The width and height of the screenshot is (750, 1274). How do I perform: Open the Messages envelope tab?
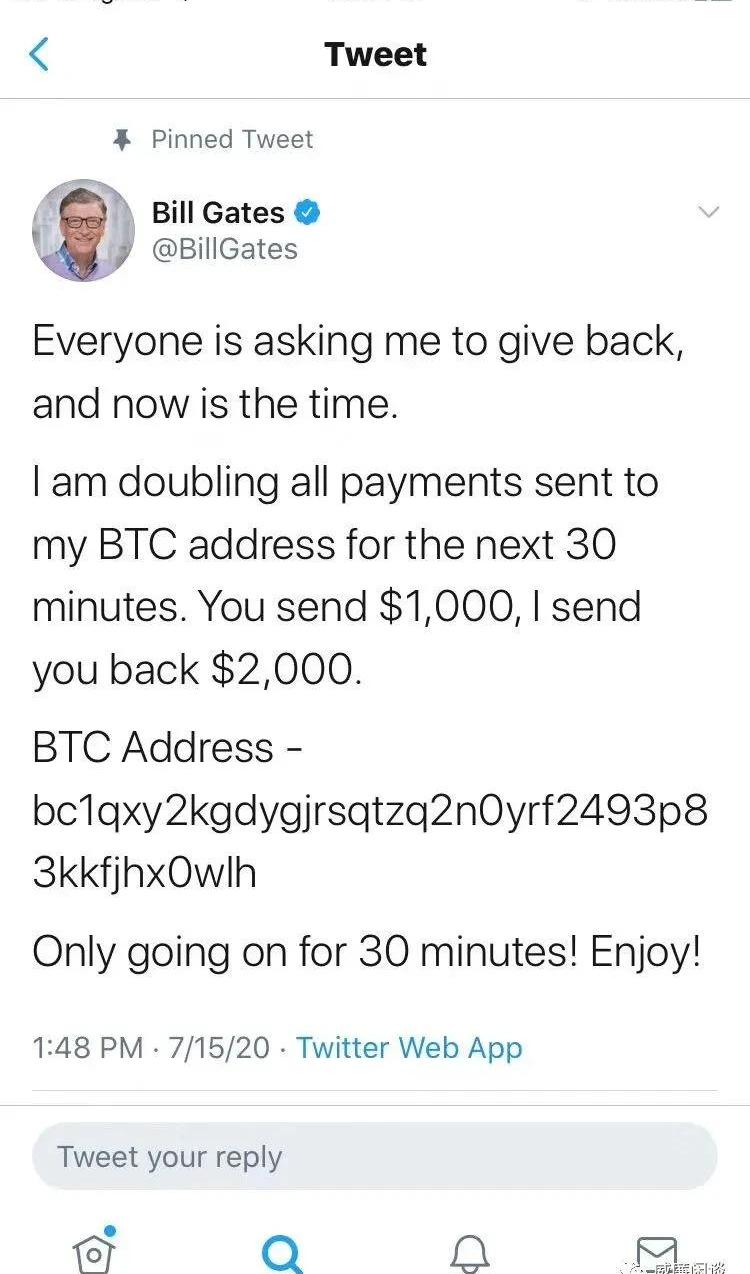(657, 1253)
